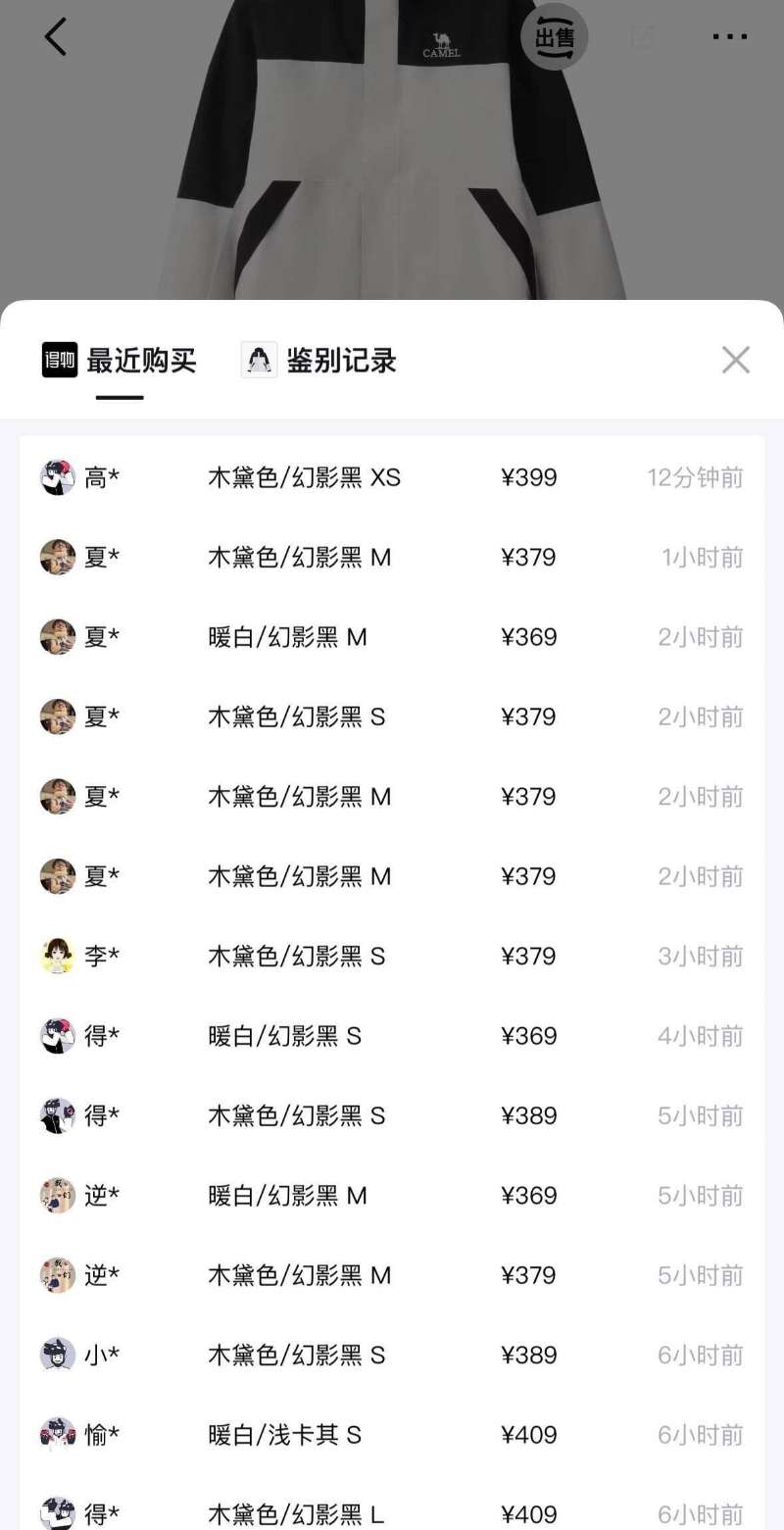Select the 最近购买 tab
Screen dimensions: 784x1530
point(141,361)
